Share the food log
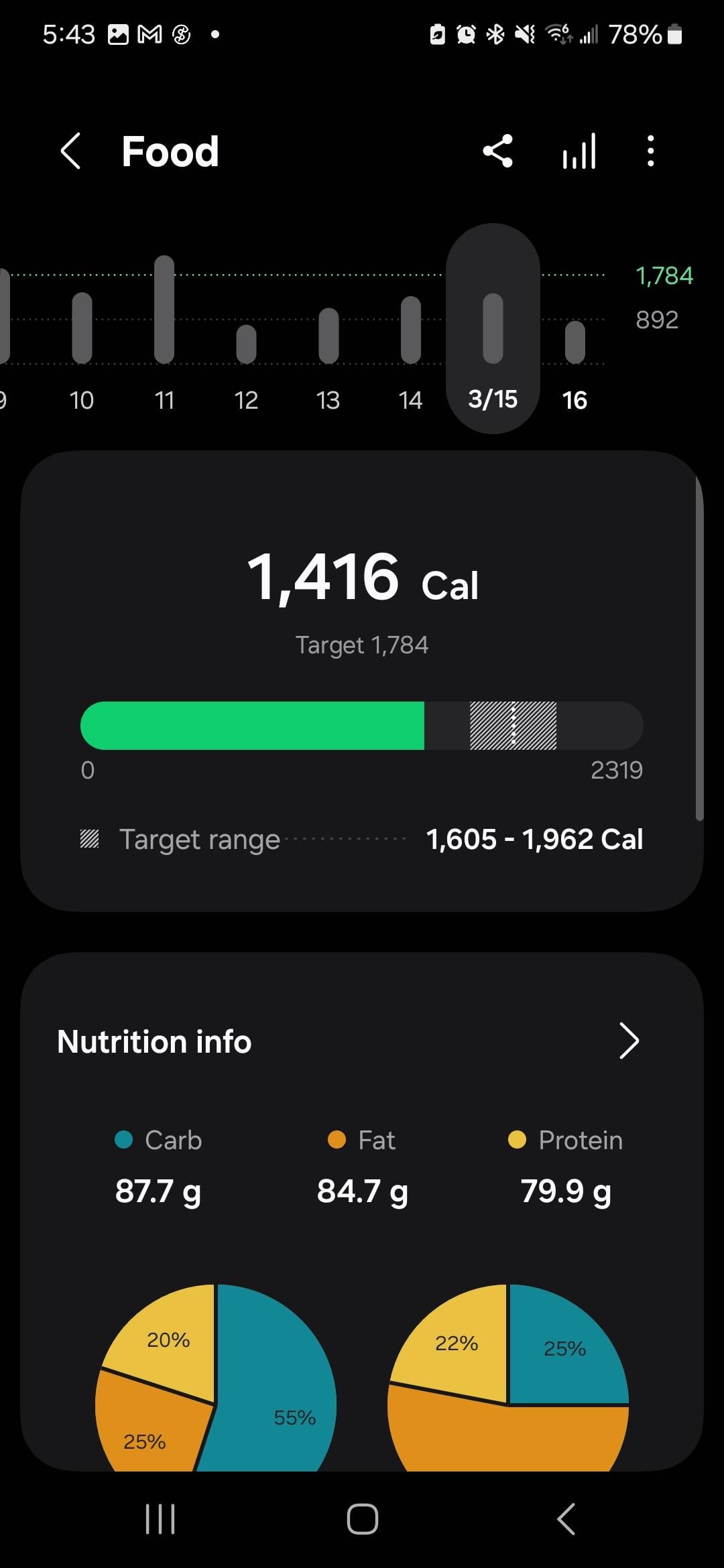Viewport: 724px width, 1568px height. point(498,151)
